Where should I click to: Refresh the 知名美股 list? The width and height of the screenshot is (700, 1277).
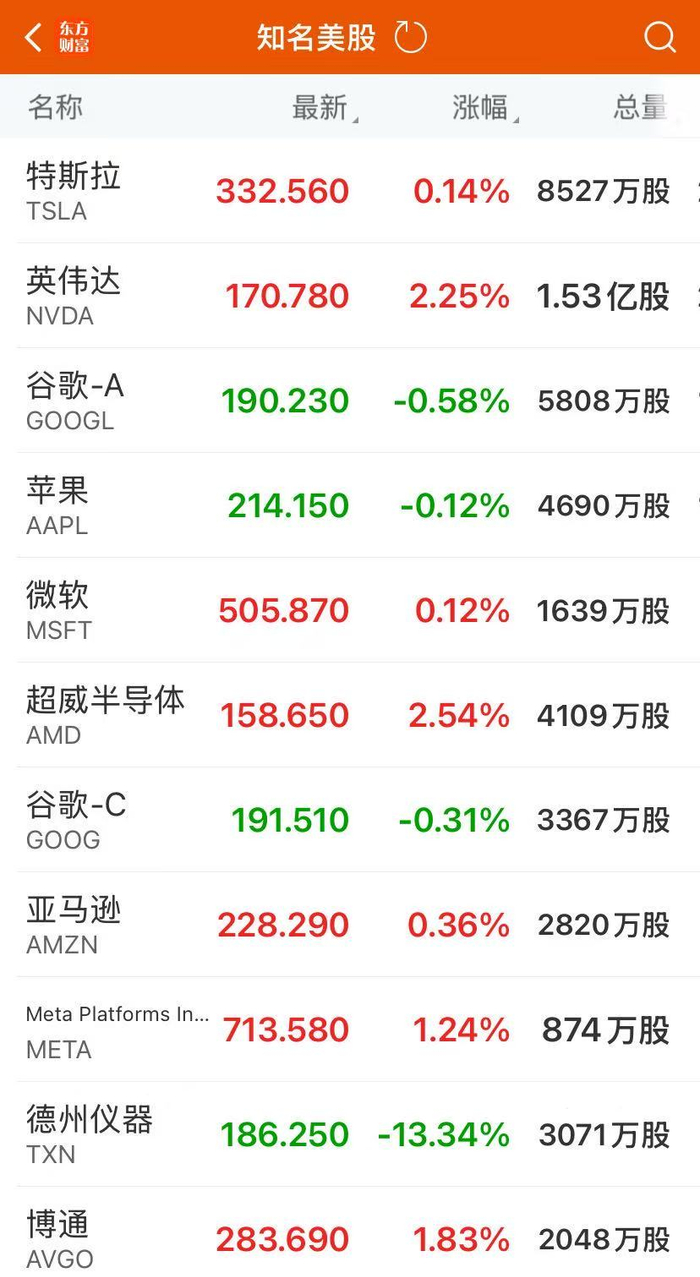point(410,38)
